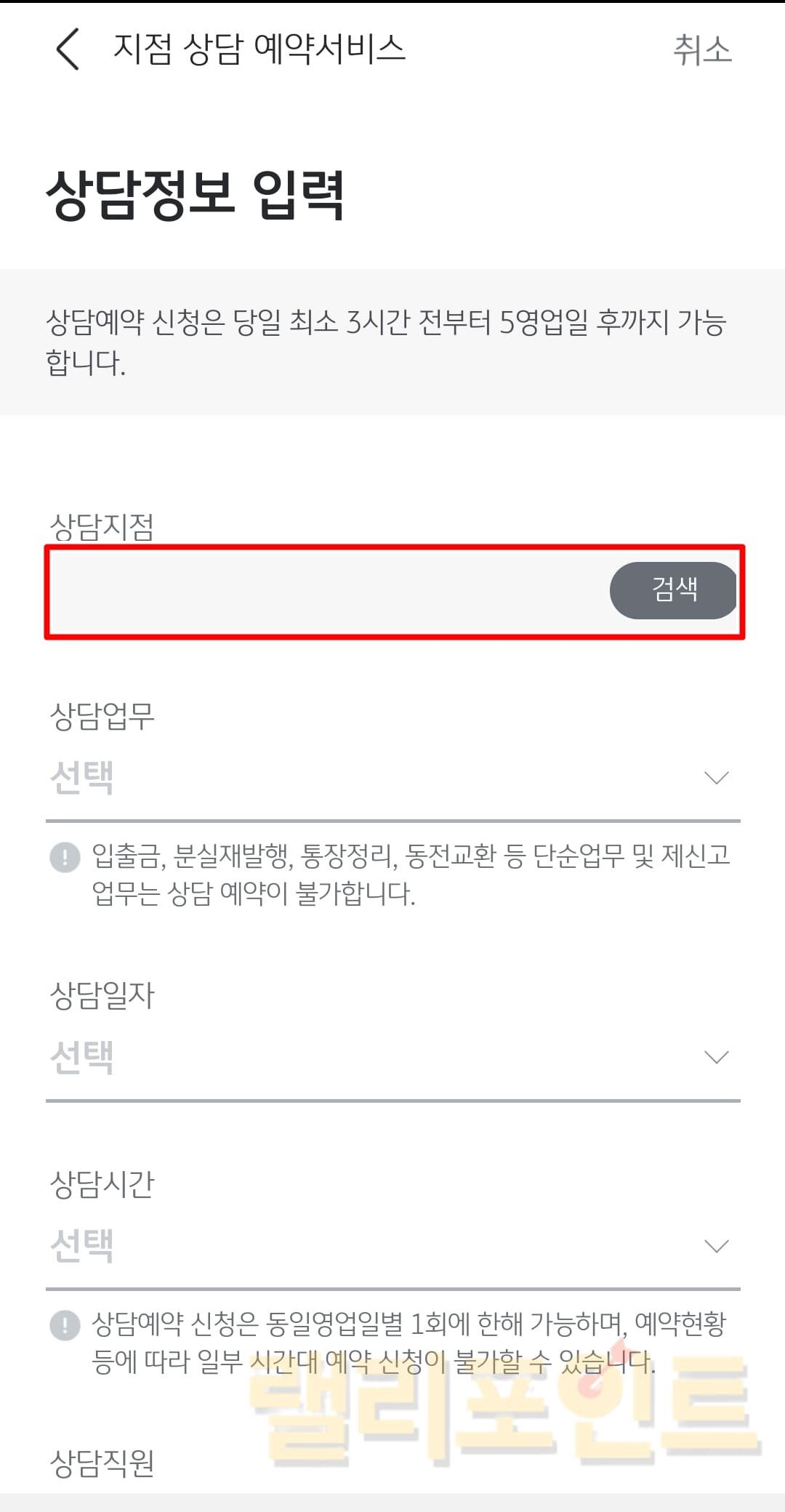Open the 상담일자 date dropdown
Viewport: 785px width, 1512px height.
coord(392,1057)
